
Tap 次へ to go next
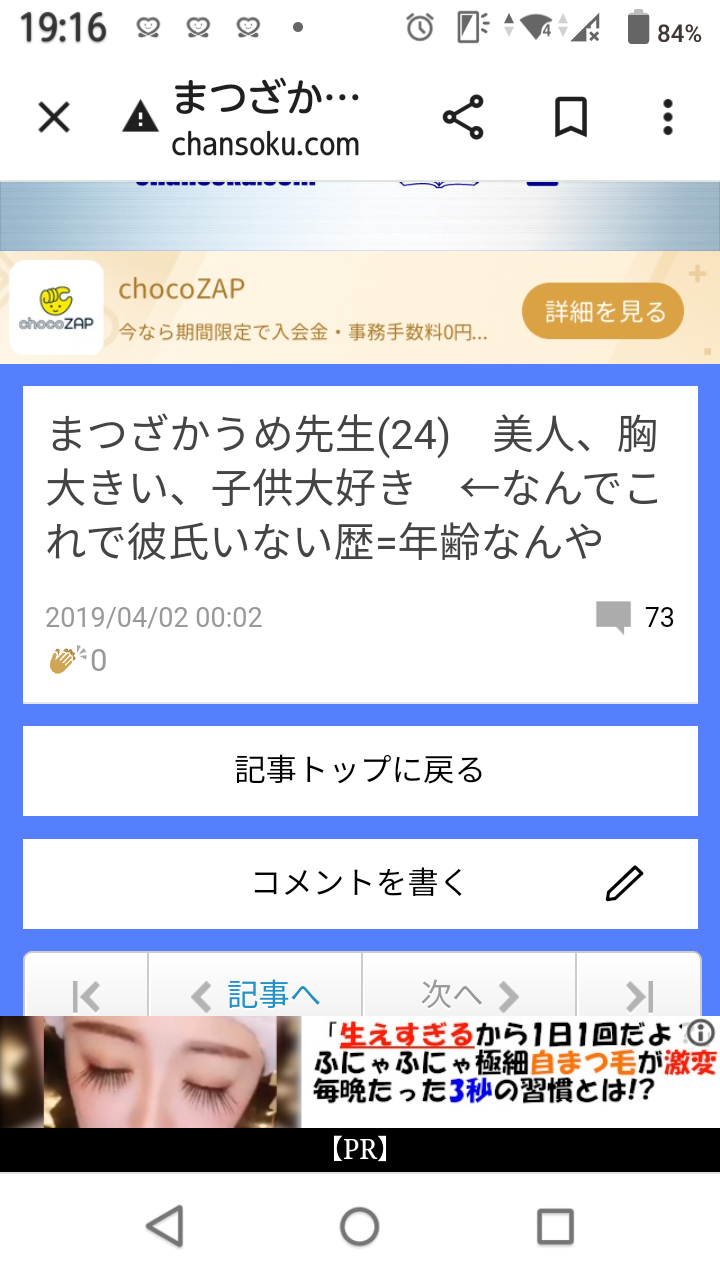[x=469, y=994]
